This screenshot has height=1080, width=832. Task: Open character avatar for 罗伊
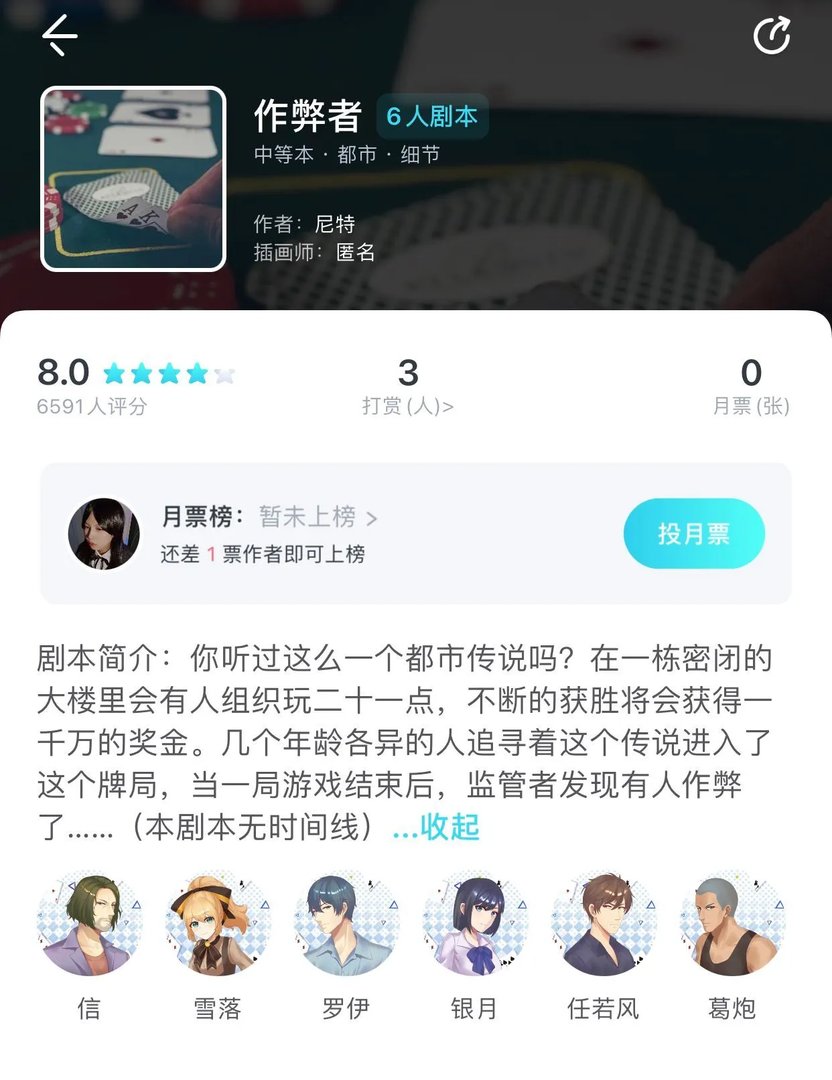coord(346,923)
